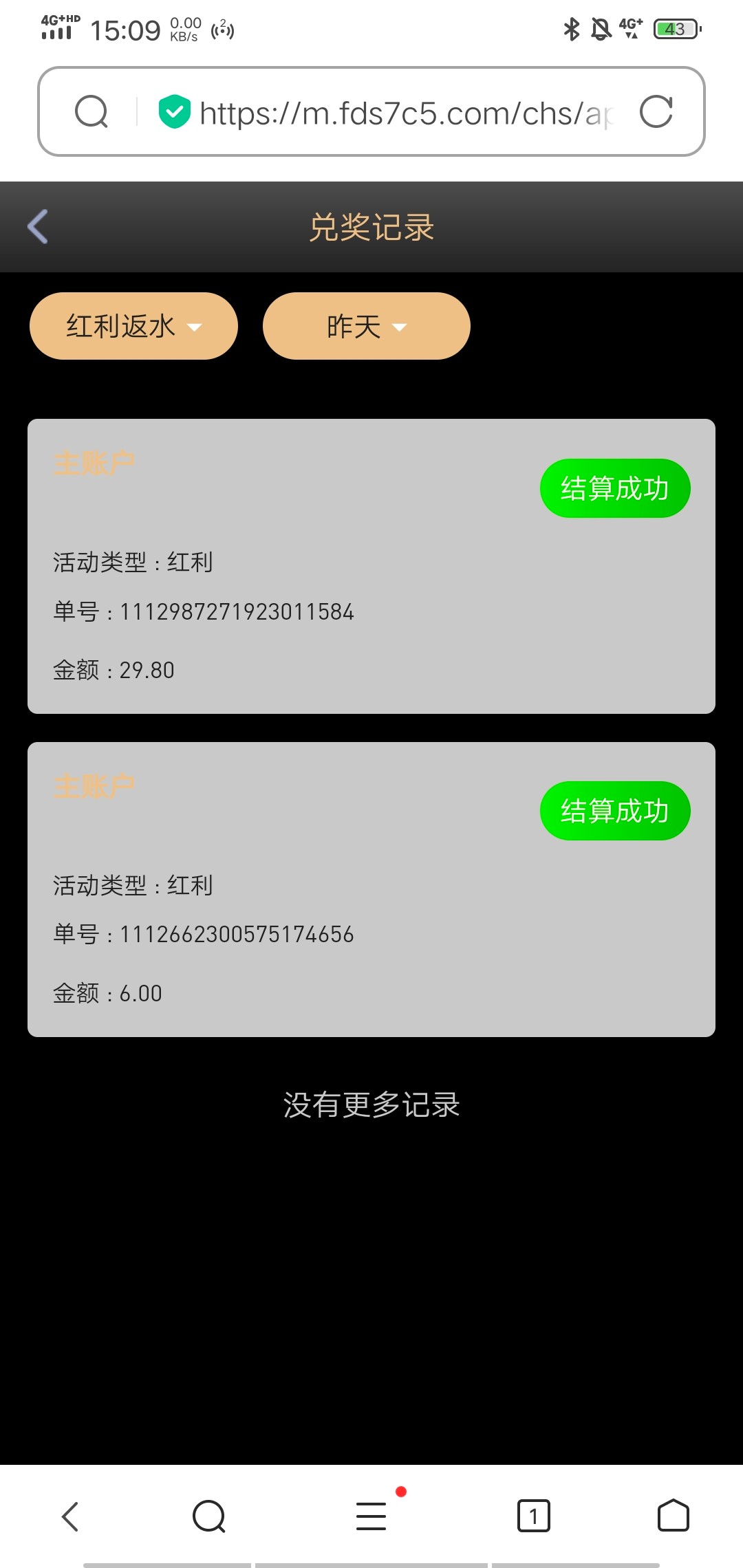Viewport: 743px width, 1568px height.
Task: Open the 昨天 date filter dropdown
Action: tap(366, 326)
